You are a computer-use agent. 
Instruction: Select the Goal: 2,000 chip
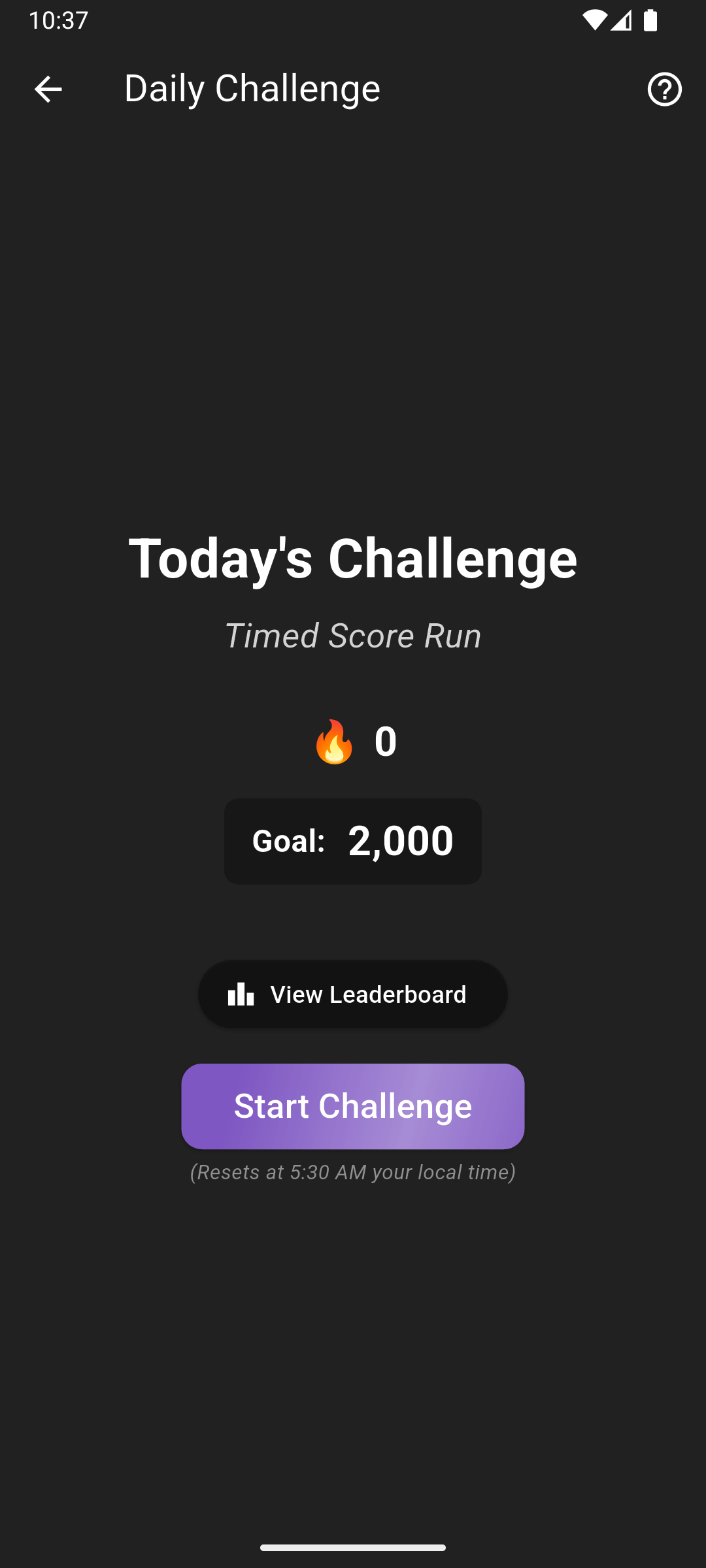(352, 841)
